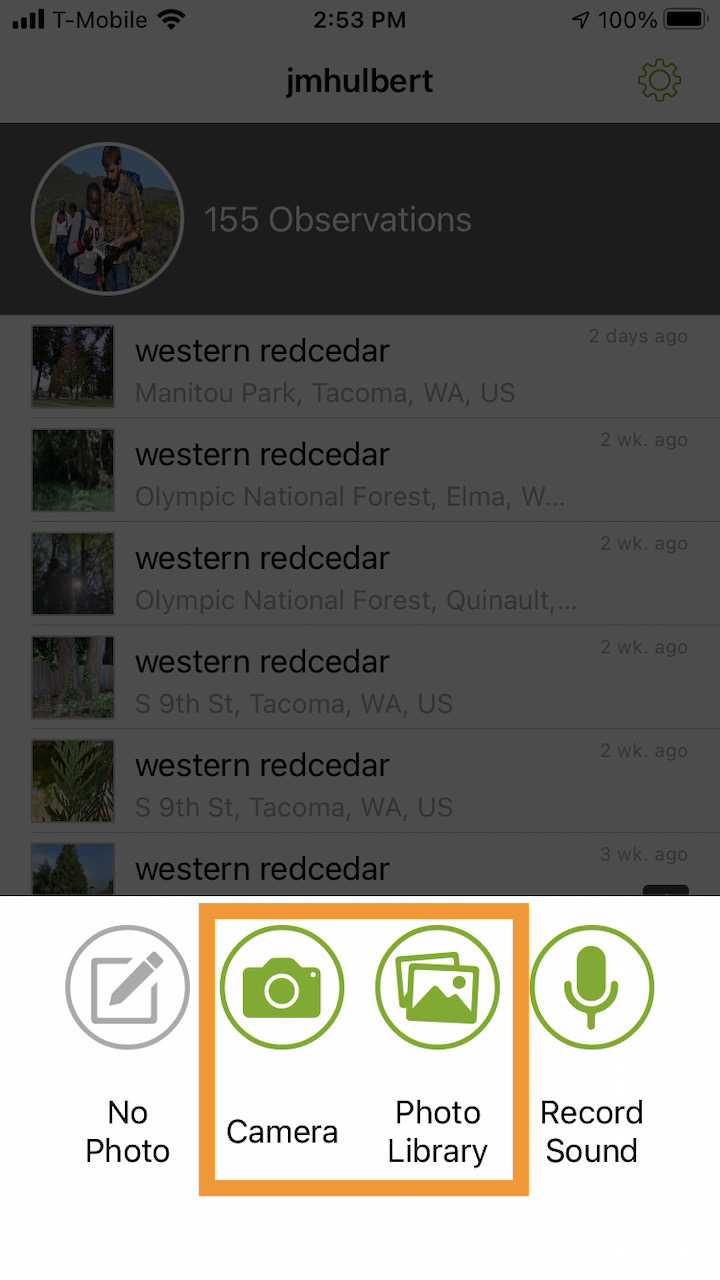Select the Camera icon to take a photo

282,986
